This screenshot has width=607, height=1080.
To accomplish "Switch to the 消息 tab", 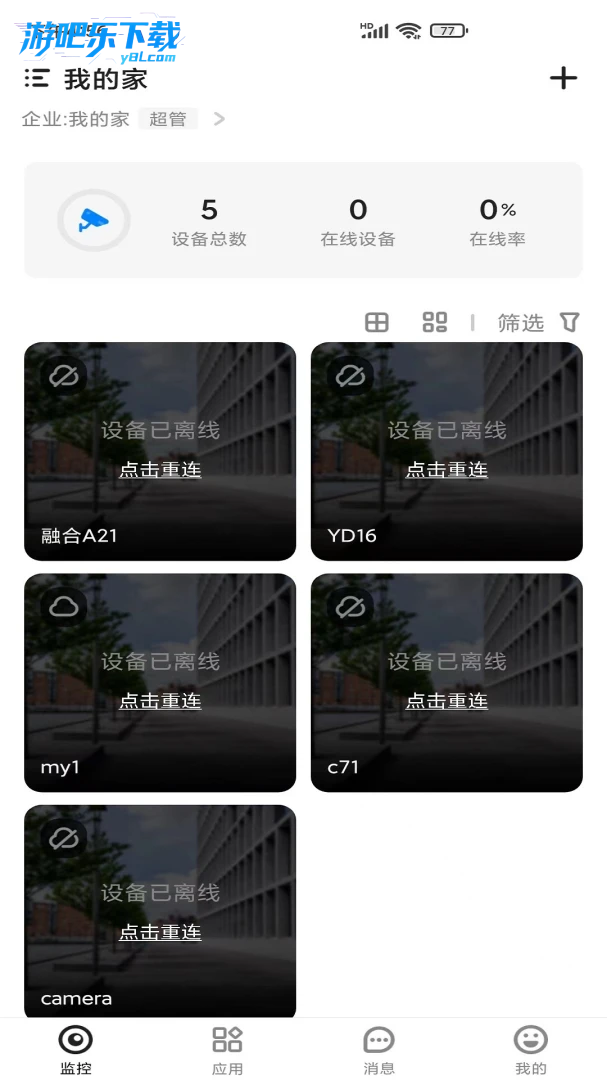I will (379, 1049).
